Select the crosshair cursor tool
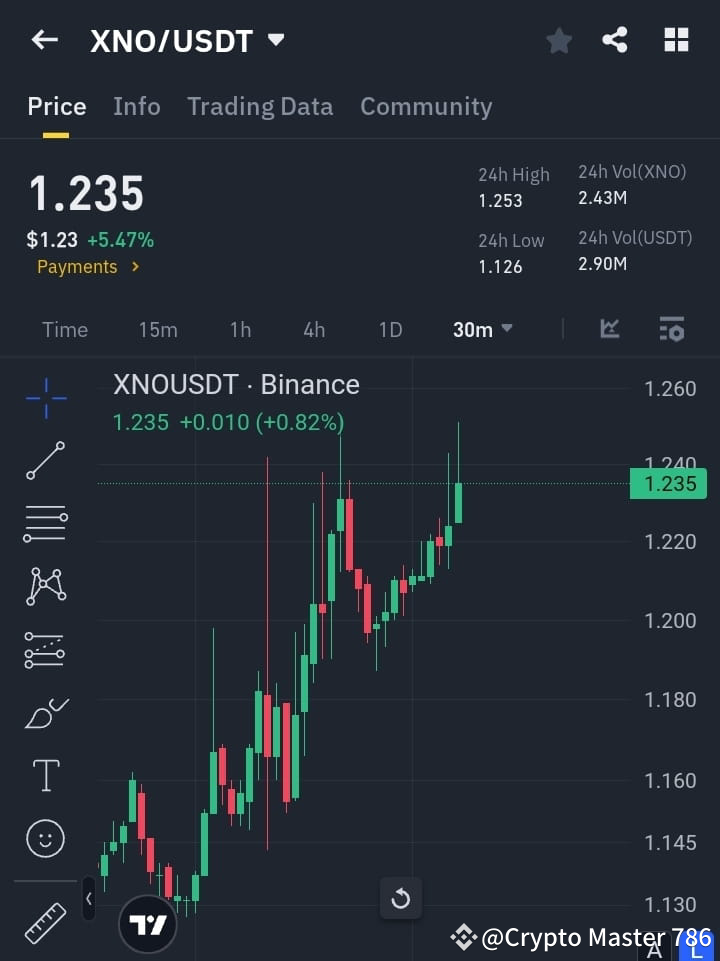This screenshot has width=720, height=961. [45, 398]
